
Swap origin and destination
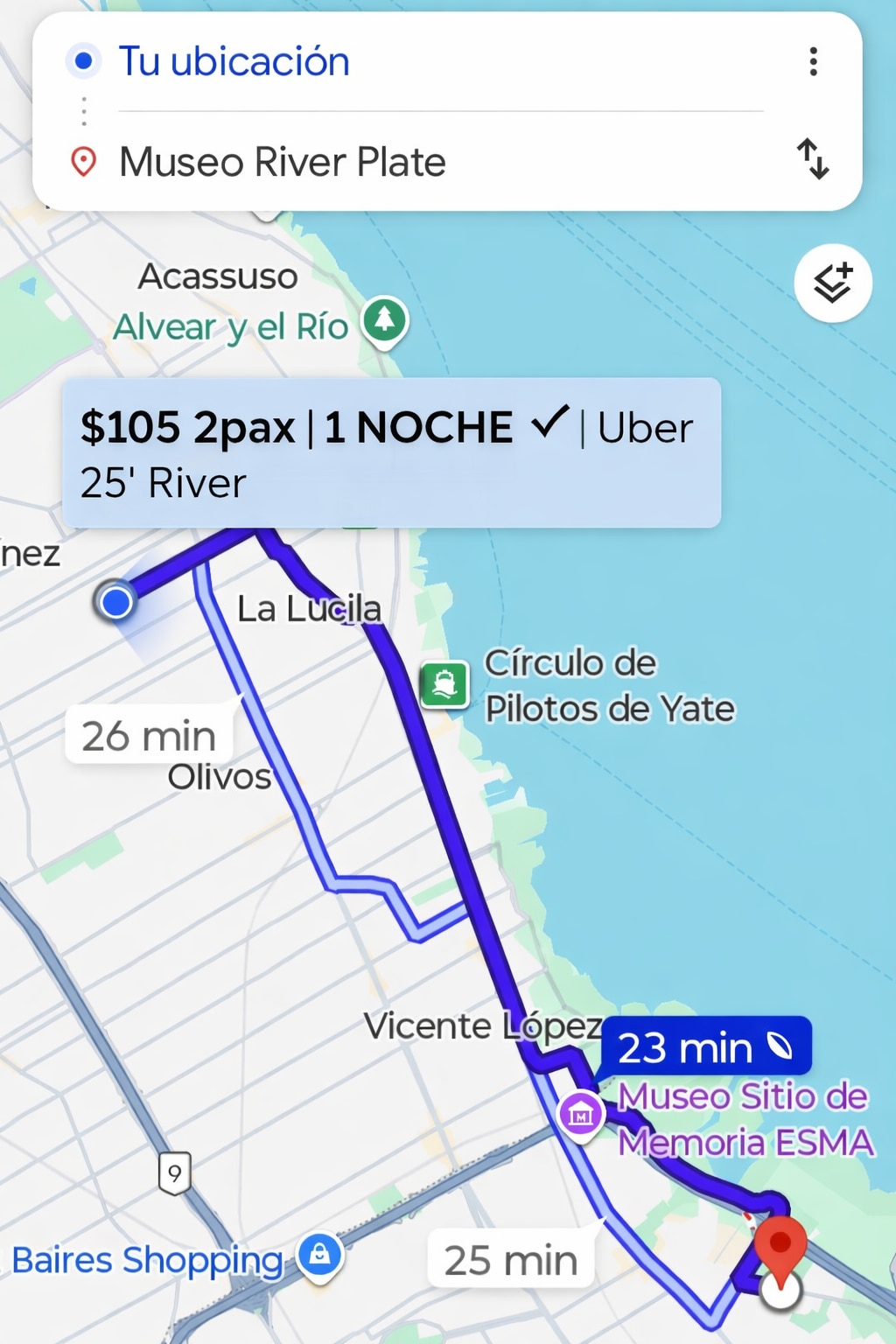click(x=813, y=159)
